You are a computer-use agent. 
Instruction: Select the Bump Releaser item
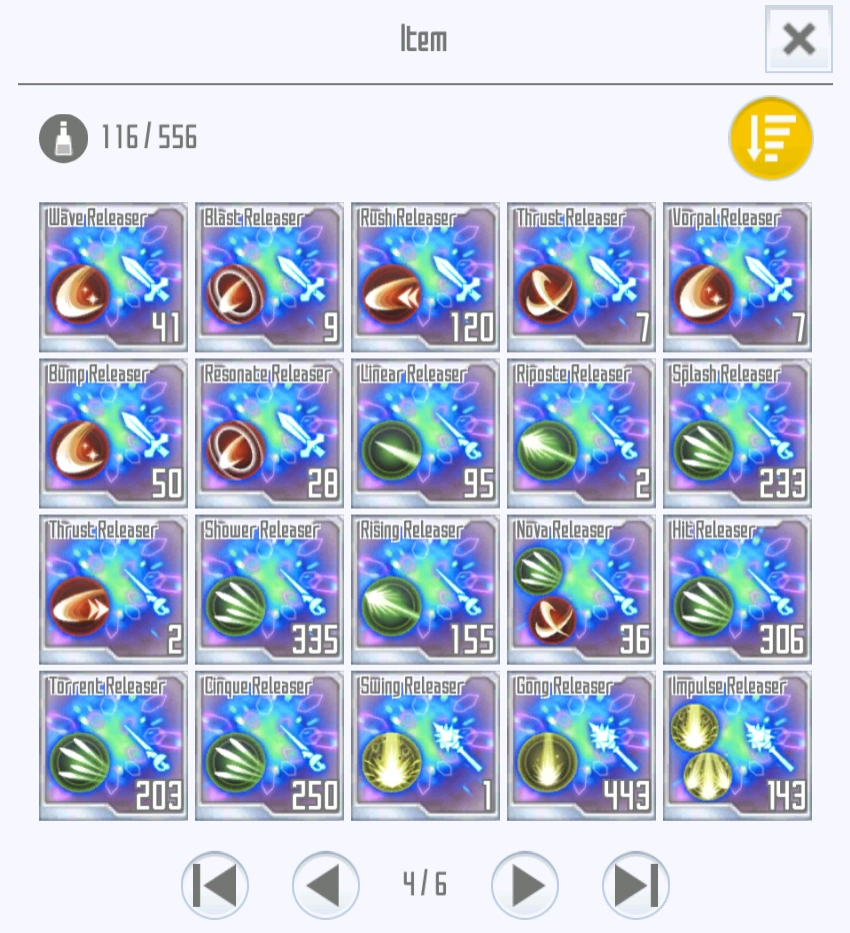(x=113, y=433)
